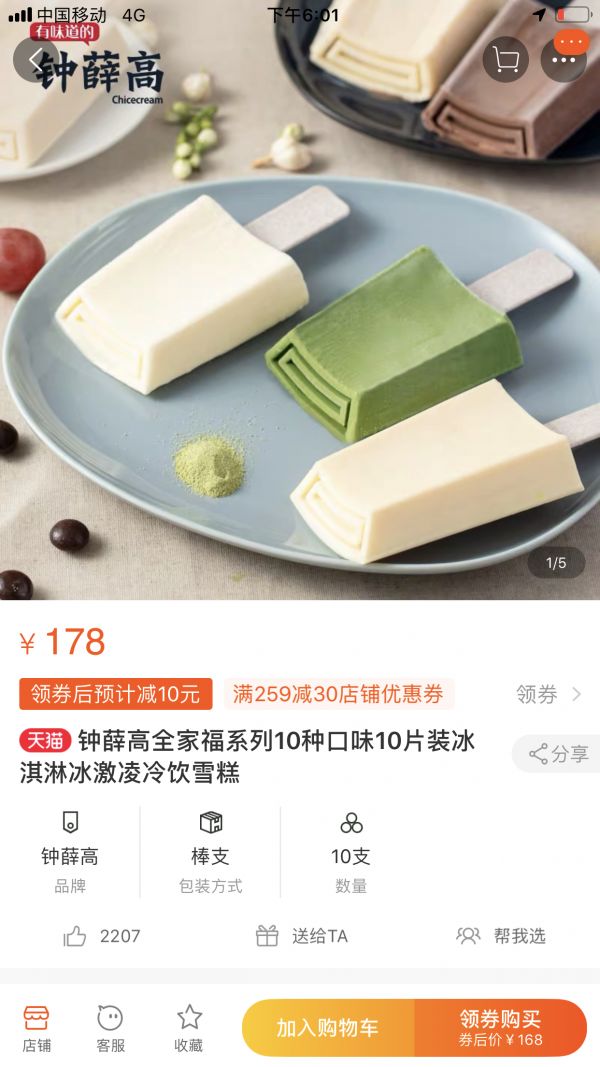
Task: Go back using the top-left arrow
Action: click(35, 60)
